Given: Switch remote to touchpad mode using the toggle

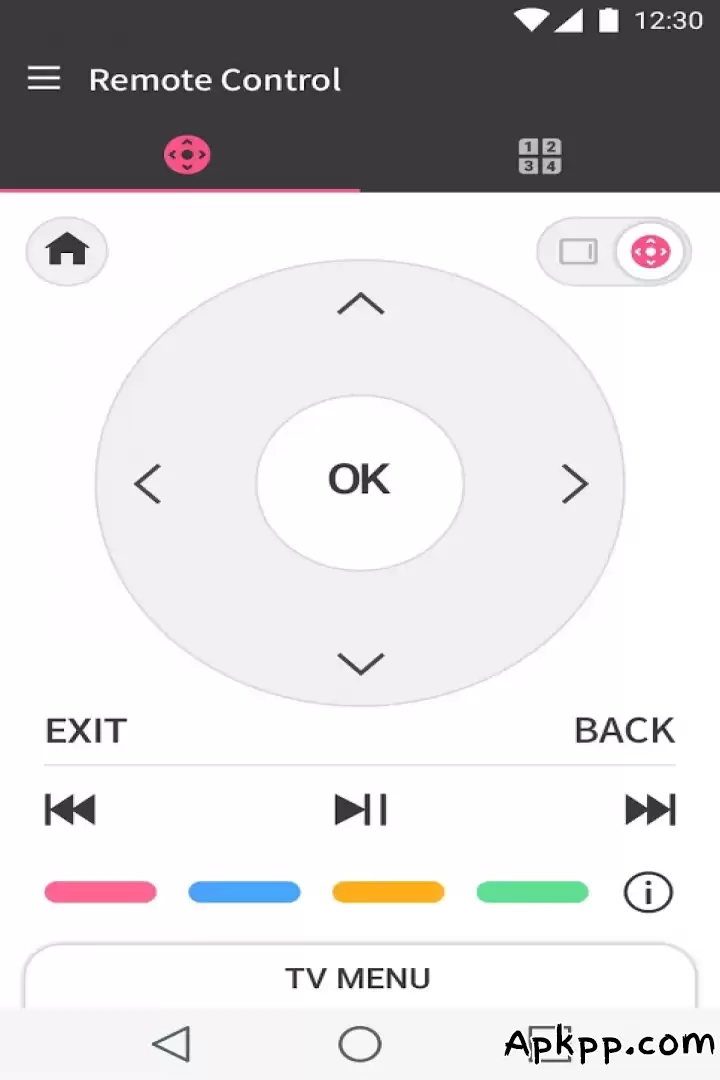Looking at the screenshot, I should point(578,252).
